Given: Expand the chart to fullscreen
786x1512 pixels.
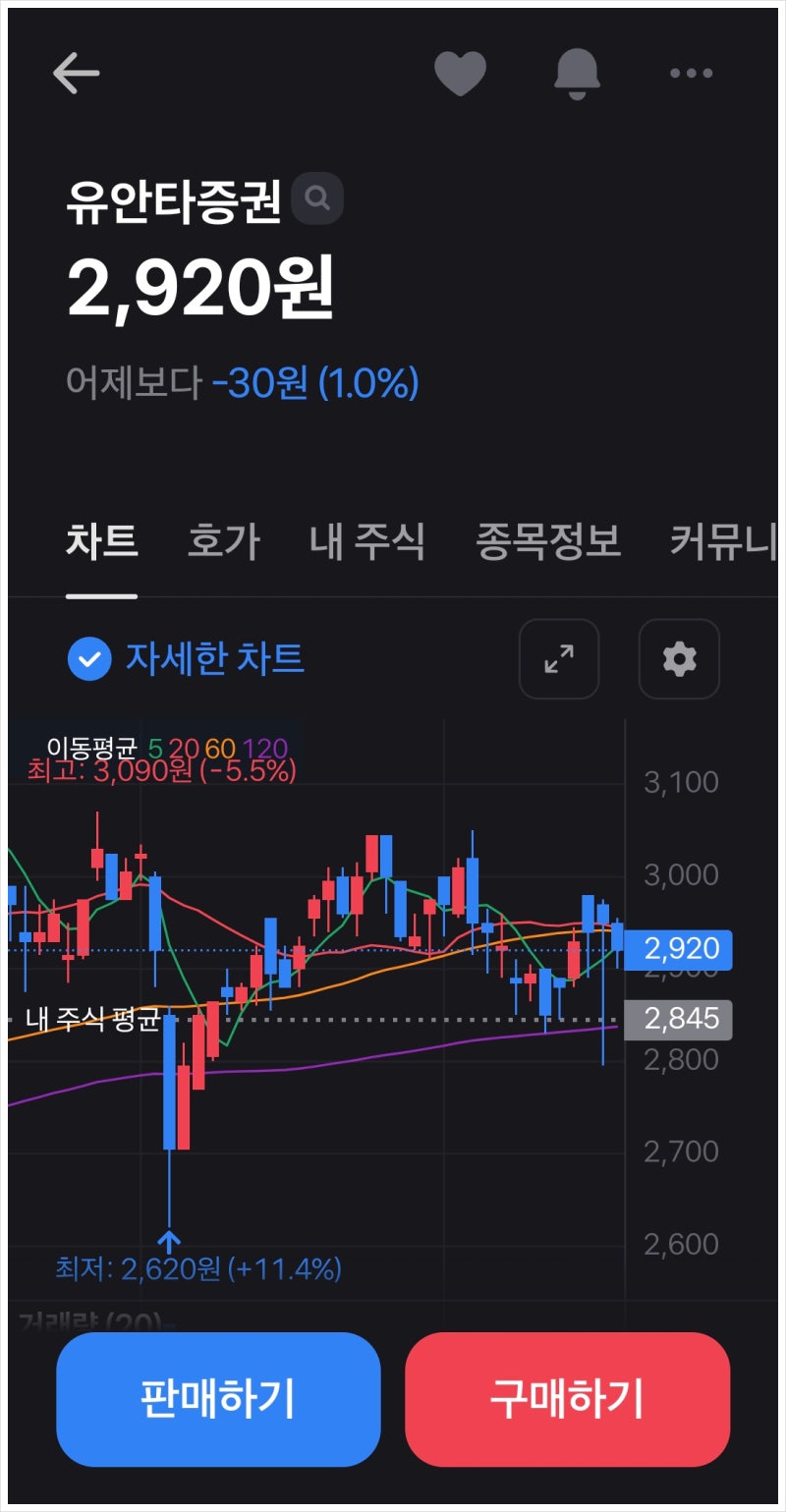Looking at the screenshot, I should pyautogui.click(x=559, y=659).
